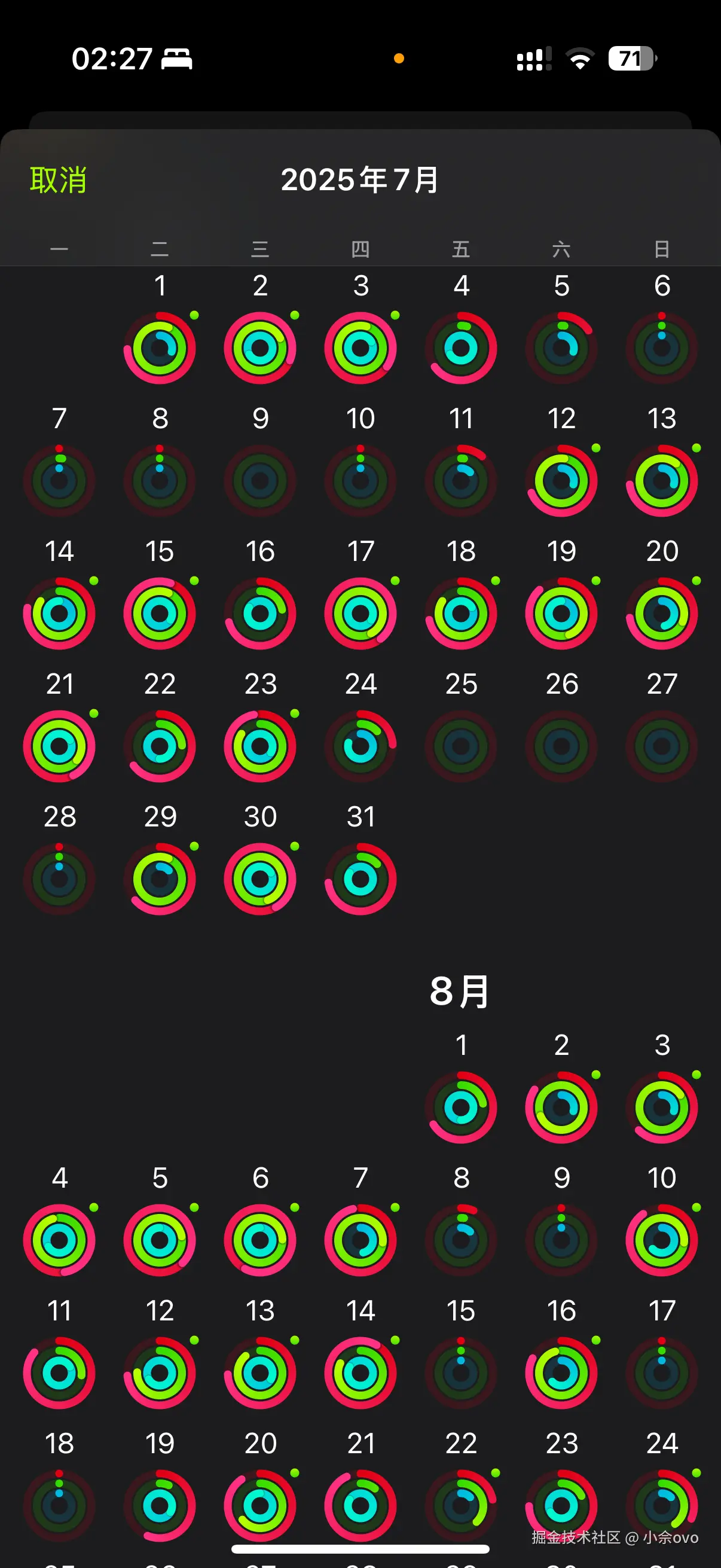This screenshot has height=1568, width=721.
Task: Choose August 6 rings
Action: click(260, 1239)
